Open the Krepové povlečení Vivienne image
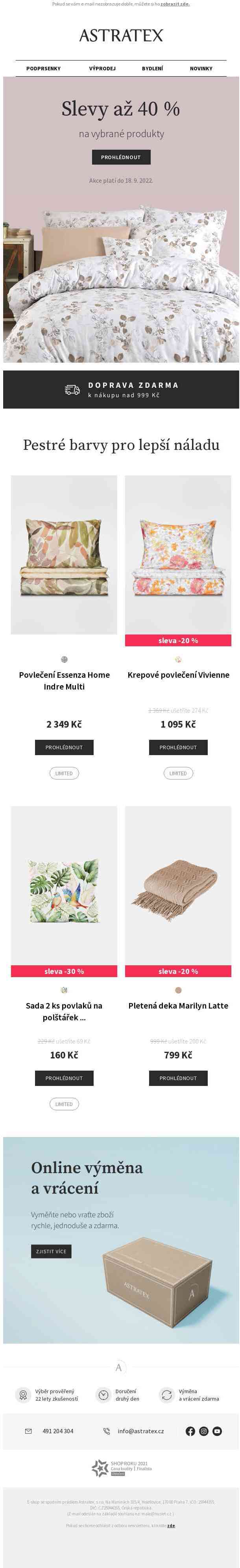 [x=178, y=554]
